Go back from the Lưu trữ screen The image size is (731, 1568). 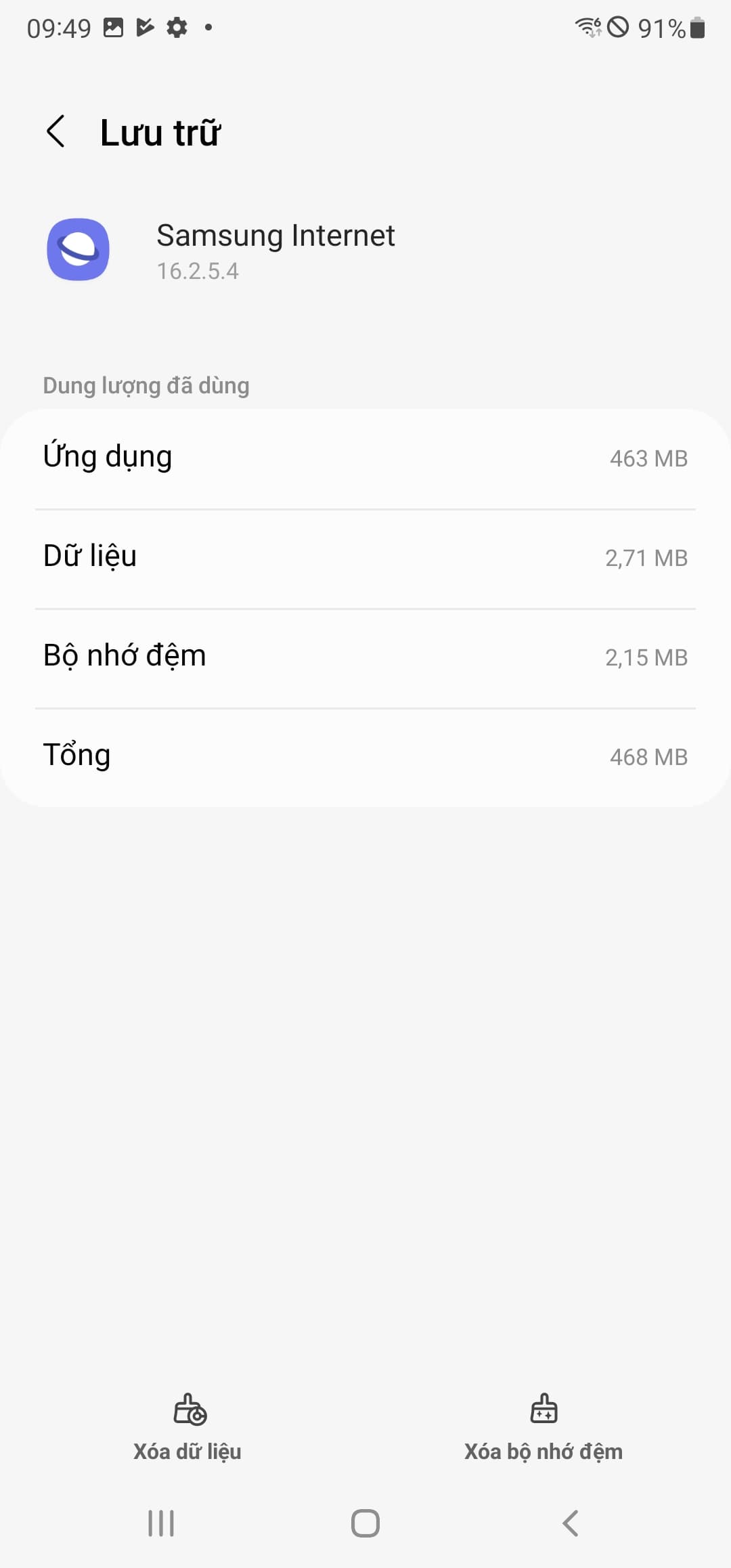pos(56,131)
